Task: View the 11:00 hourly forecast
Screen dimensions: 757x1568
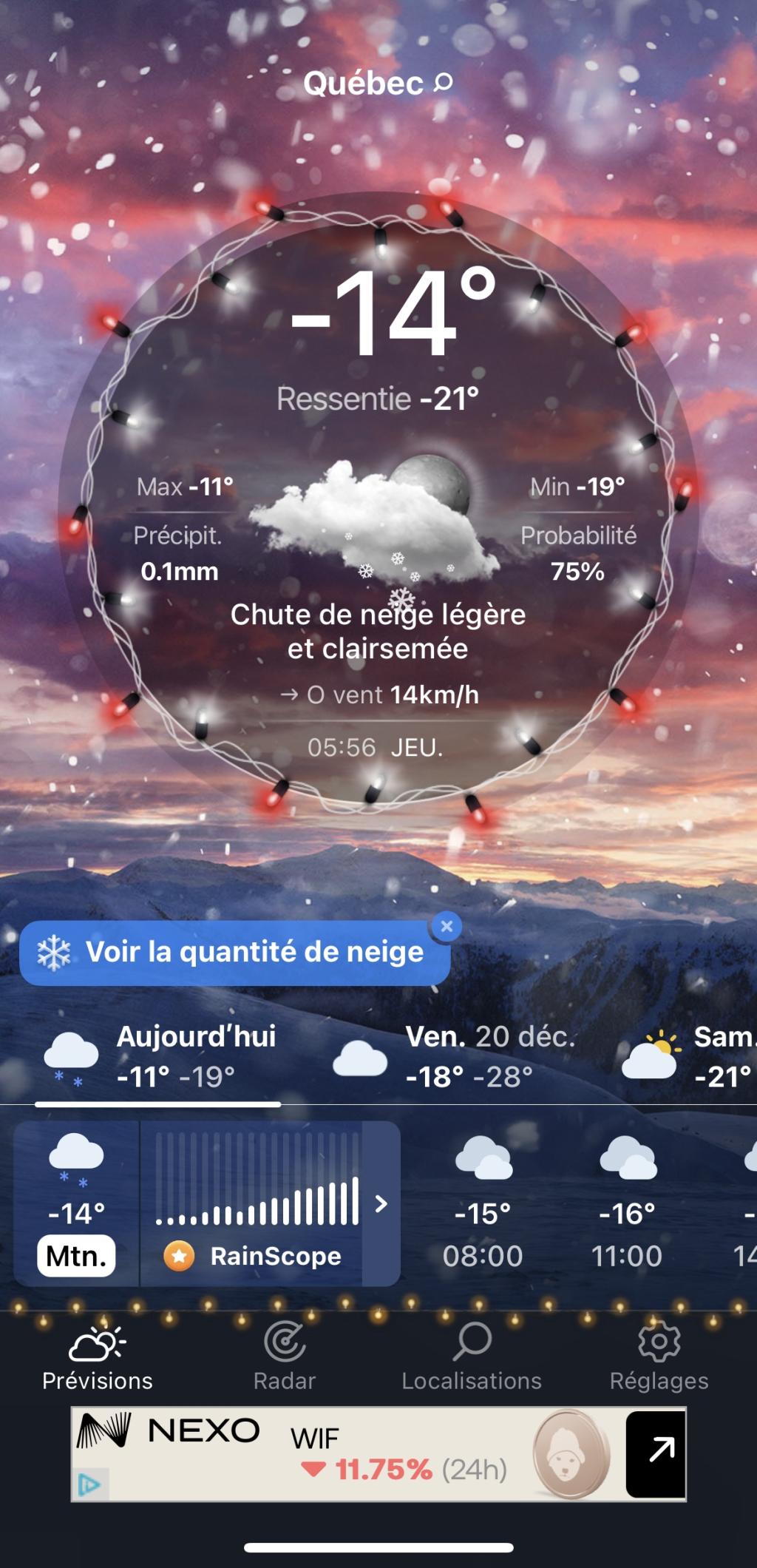Action: 627,1204
